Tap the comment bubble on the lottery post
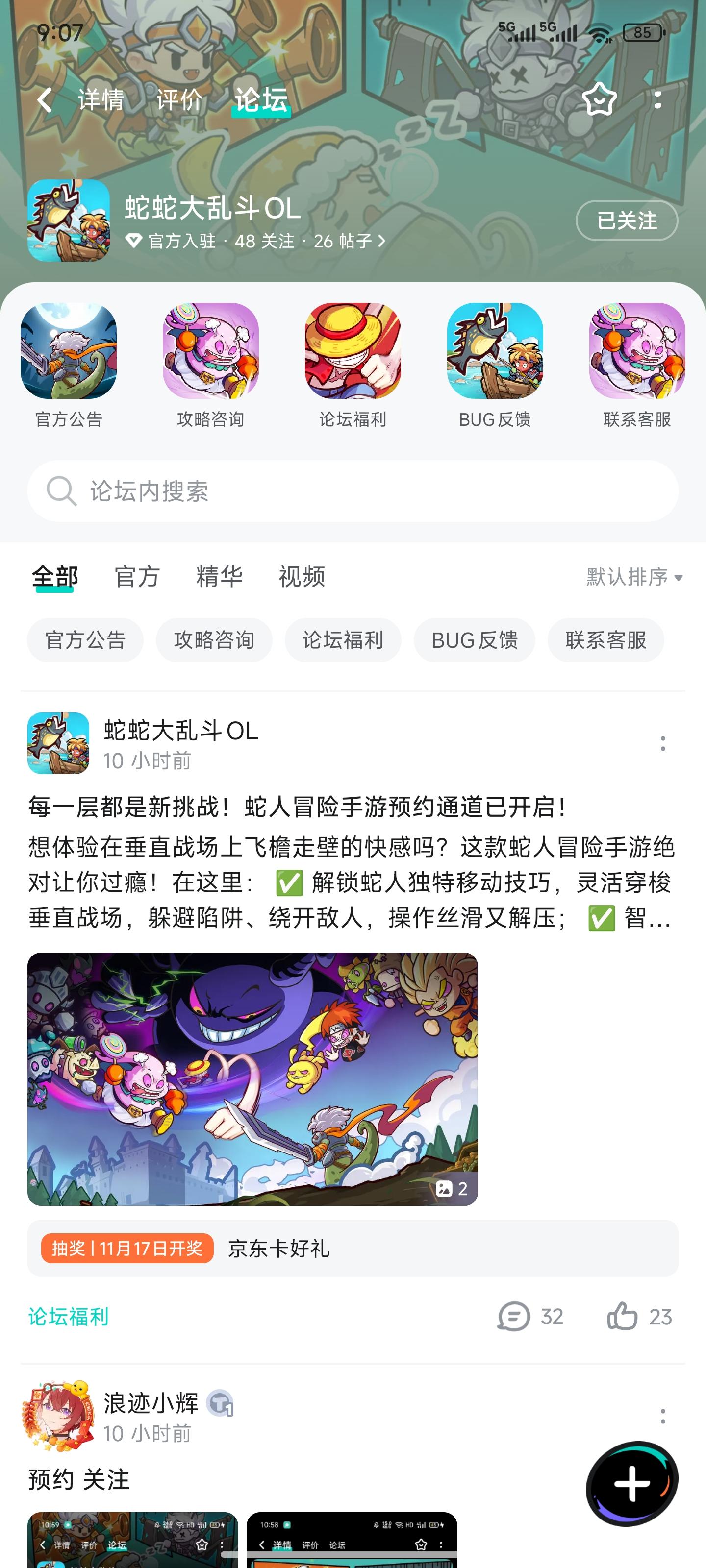The height and width of the screenshot is (1568, 706). (x=515, y=1316)
